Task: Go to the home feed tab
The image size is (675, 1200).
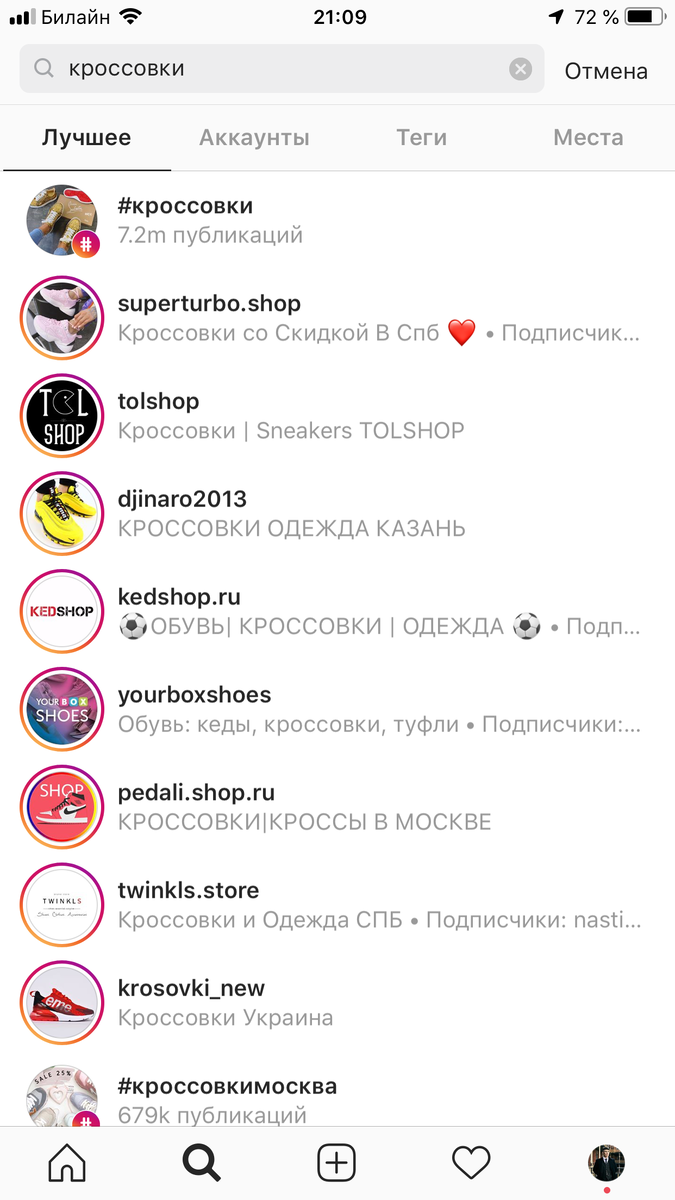Action: coord(67,1163)
